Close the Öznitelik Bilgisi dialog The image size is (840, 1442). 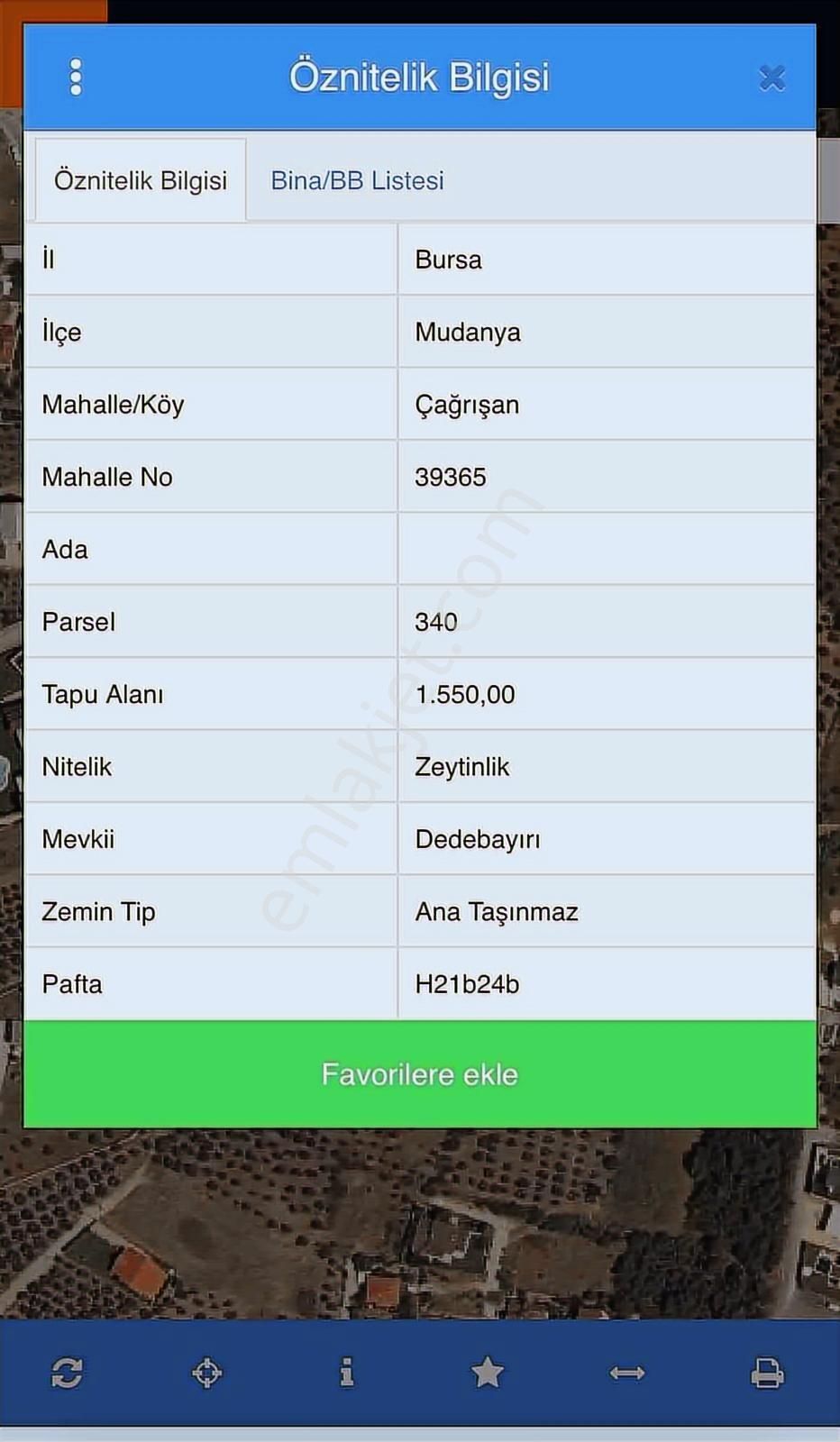(772, 78)
